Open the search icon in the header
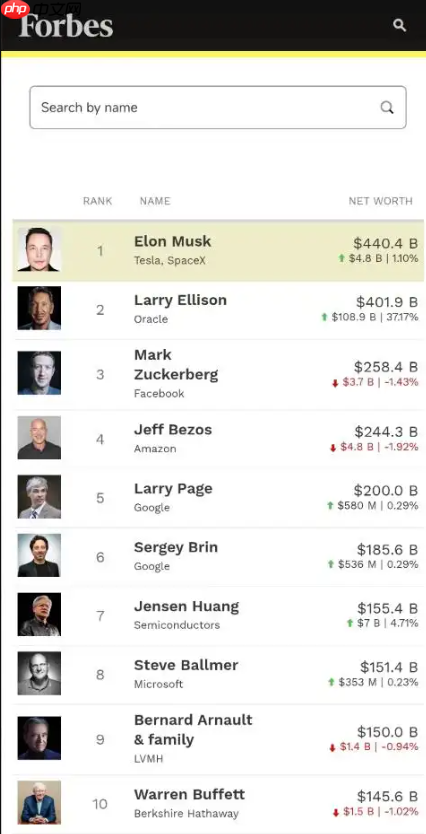Image resolution: width=426 pixels, height=834 pixels. click(399, 24)
